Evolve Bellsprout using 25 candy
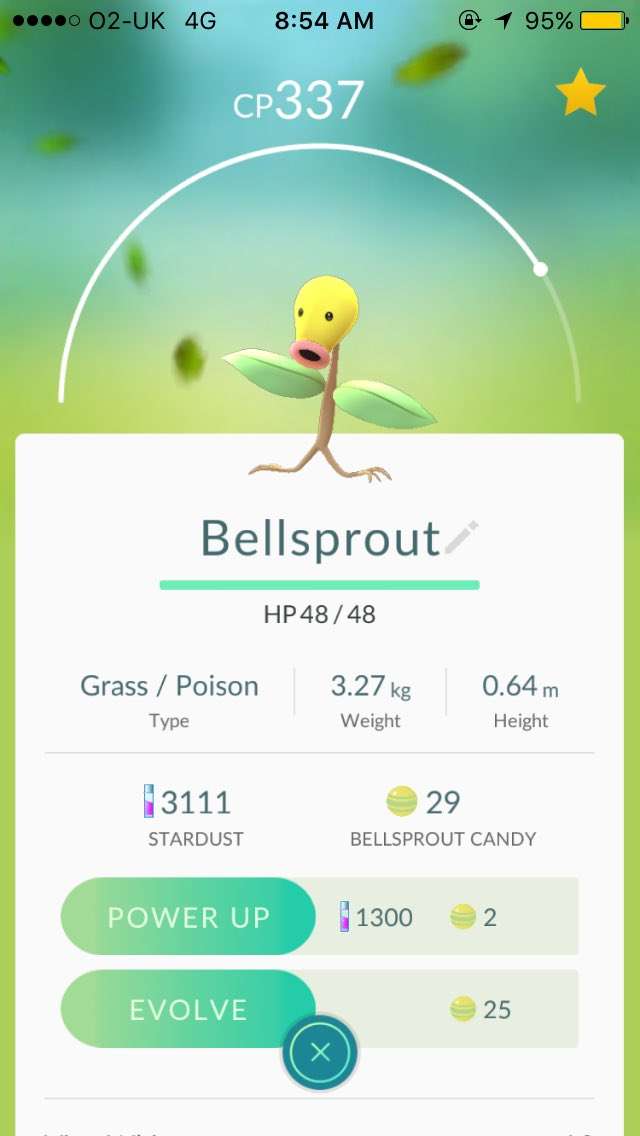Screen dimensions: 640x1136 [x=188, y=1009]
